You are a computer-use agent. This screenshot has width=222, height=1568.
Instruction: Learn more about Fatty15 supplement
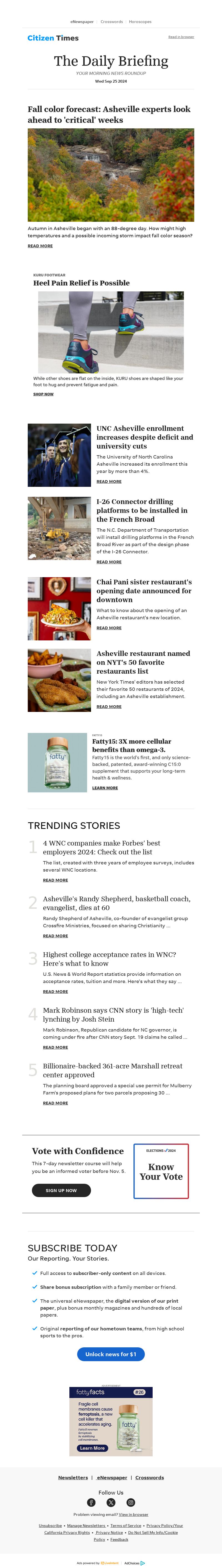(x=105, y=788)
